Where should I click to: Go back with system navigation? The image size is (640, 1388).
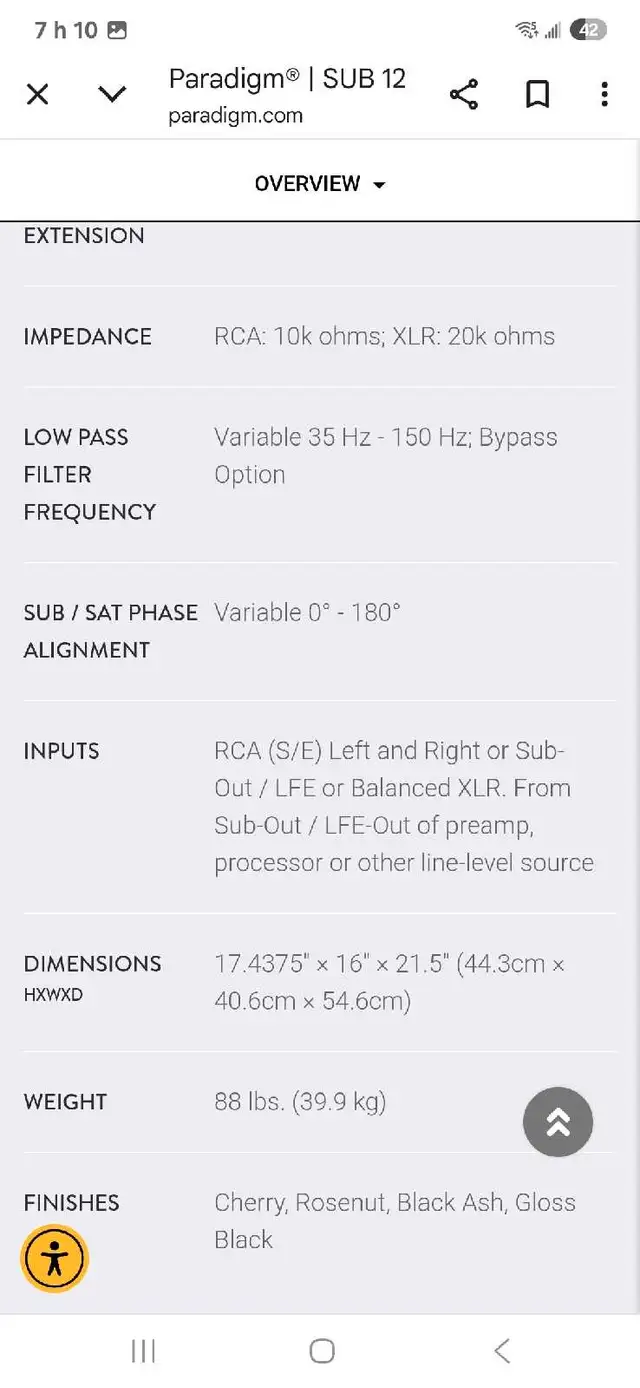502,1351
